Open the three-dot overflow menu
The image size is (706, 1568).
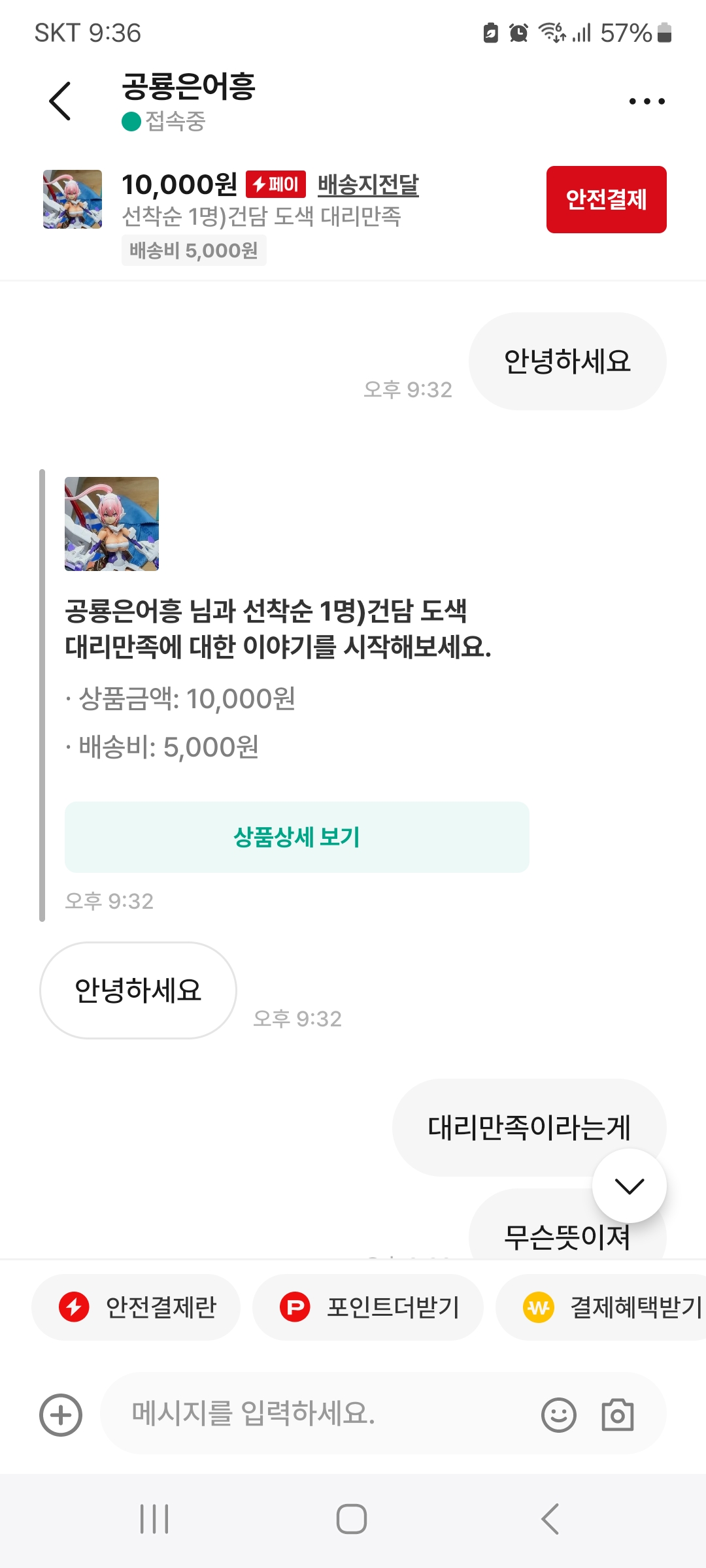[647, 101]
